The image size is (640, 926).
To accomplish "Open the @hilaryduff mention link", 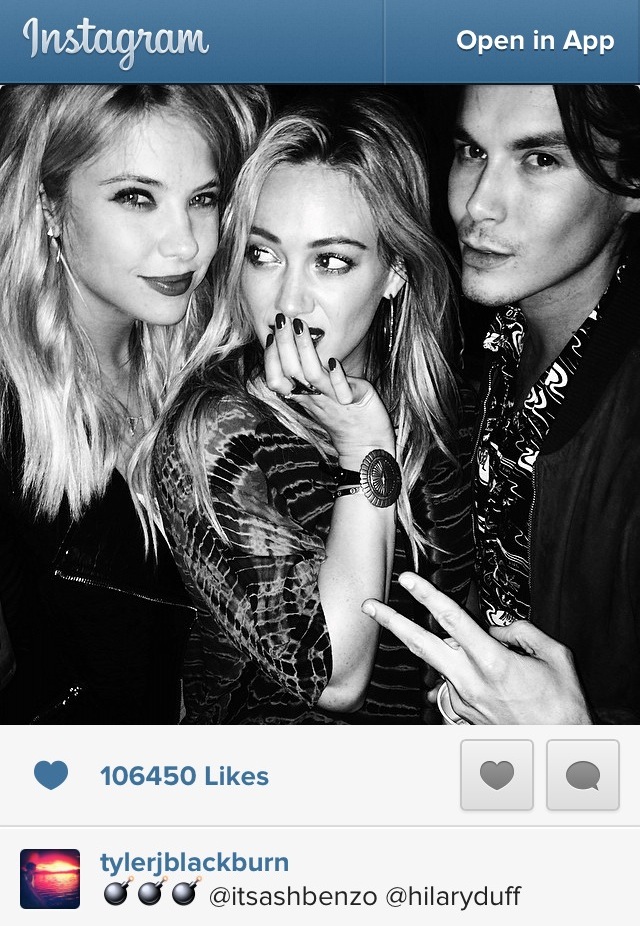I will [452, 896].
